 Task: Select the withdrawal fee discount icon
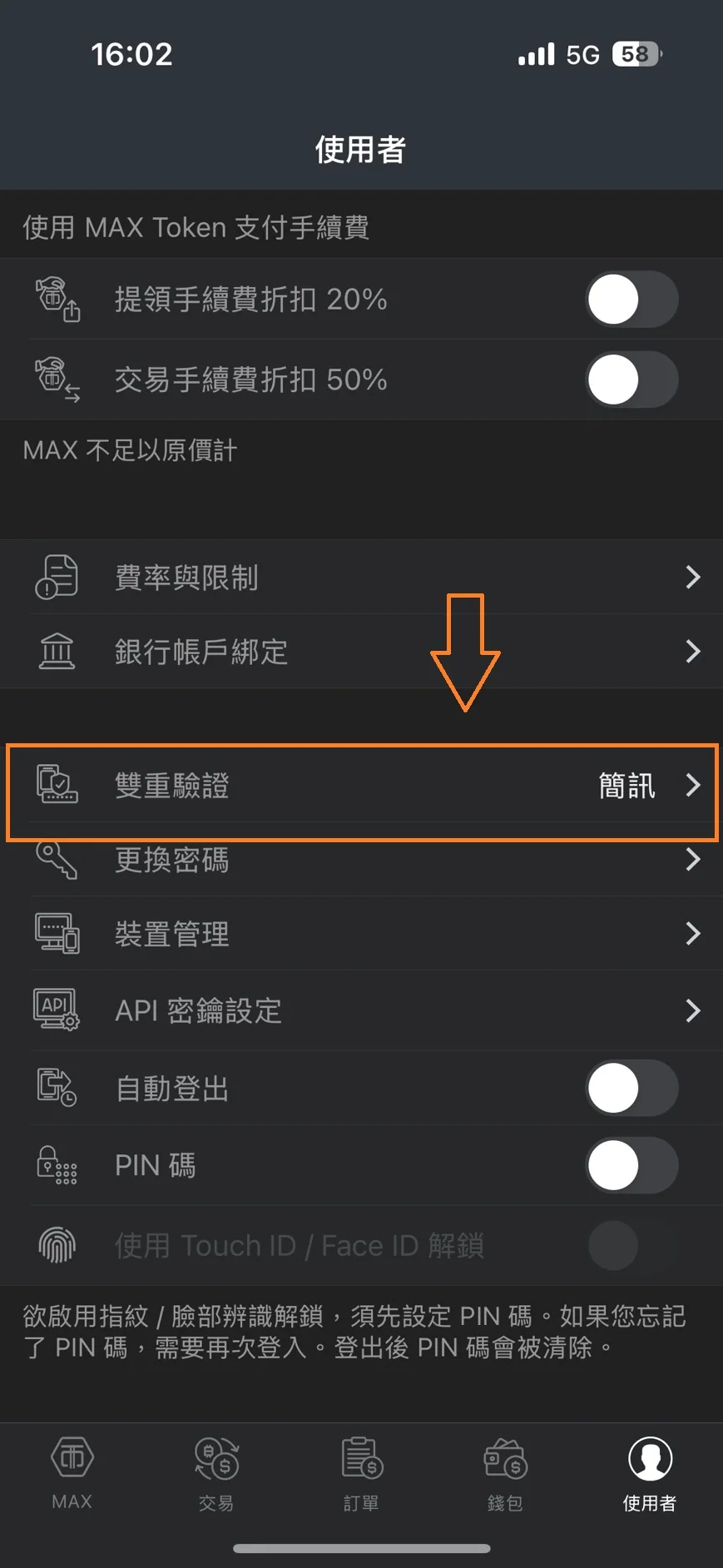point(56,298)
